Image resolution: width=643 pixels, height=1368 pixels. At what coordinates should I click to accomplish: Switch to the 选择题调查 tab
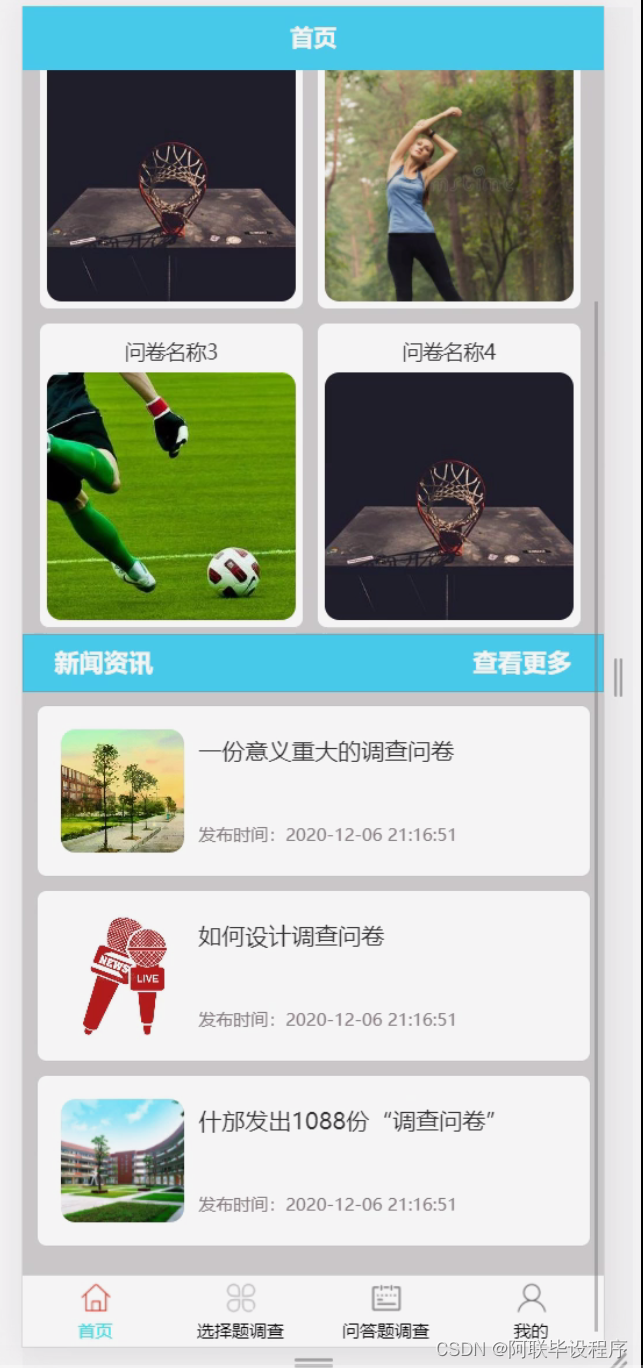240,1310
